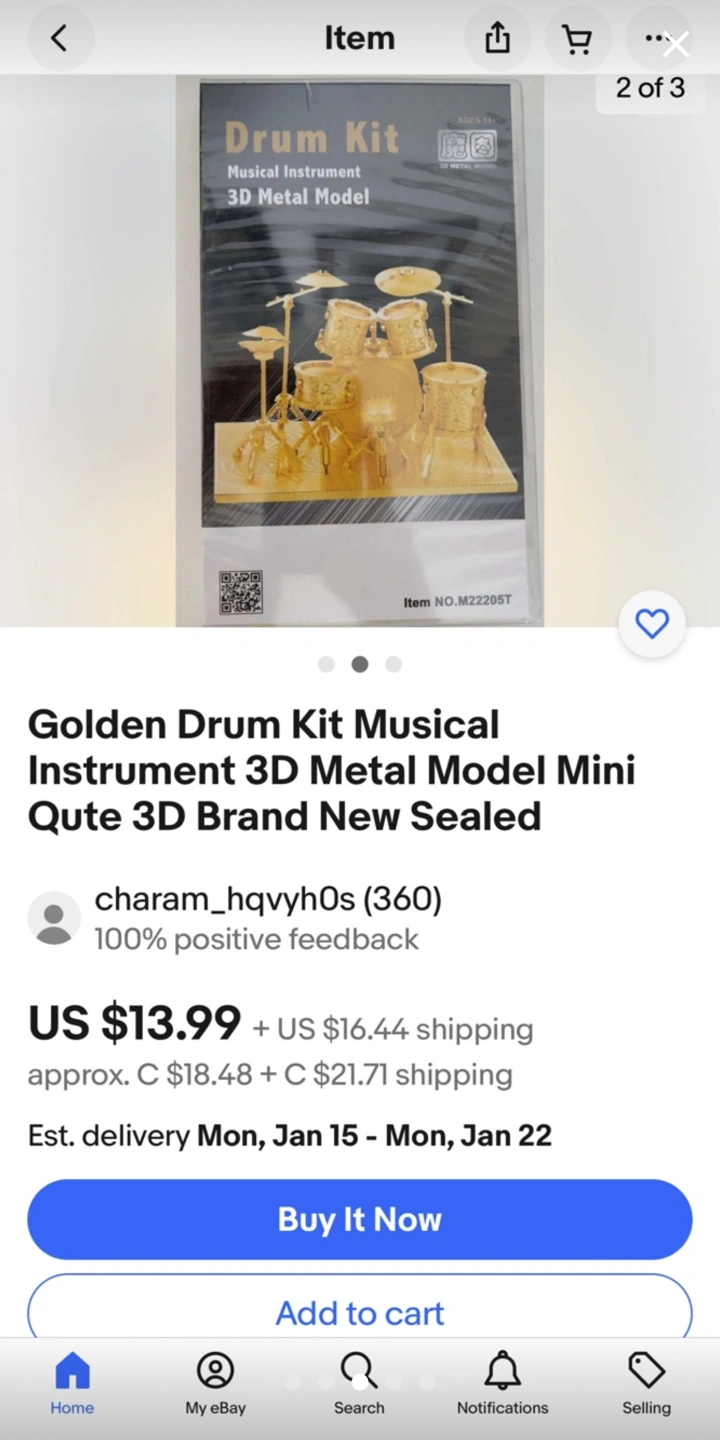View seller charam_hqvyh0s profile
The height and width of the screenshot is (1440, 720).
coord(267,899)
